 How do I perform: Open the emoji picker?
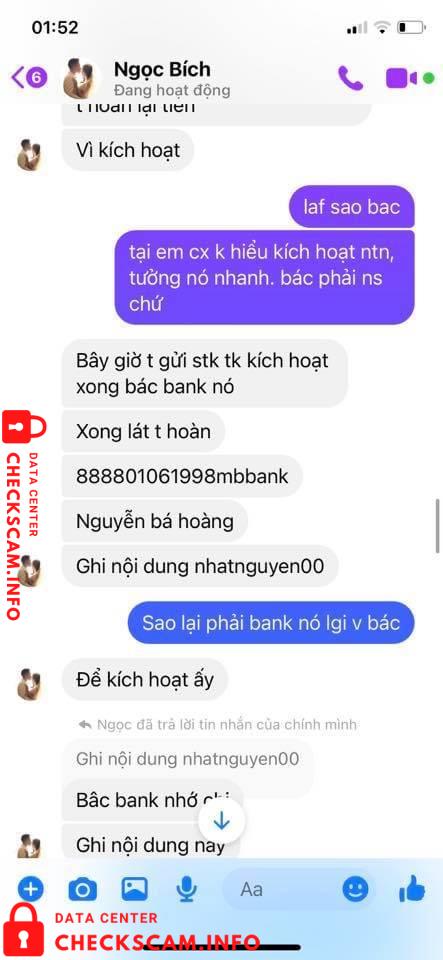(x=356, y=888)
